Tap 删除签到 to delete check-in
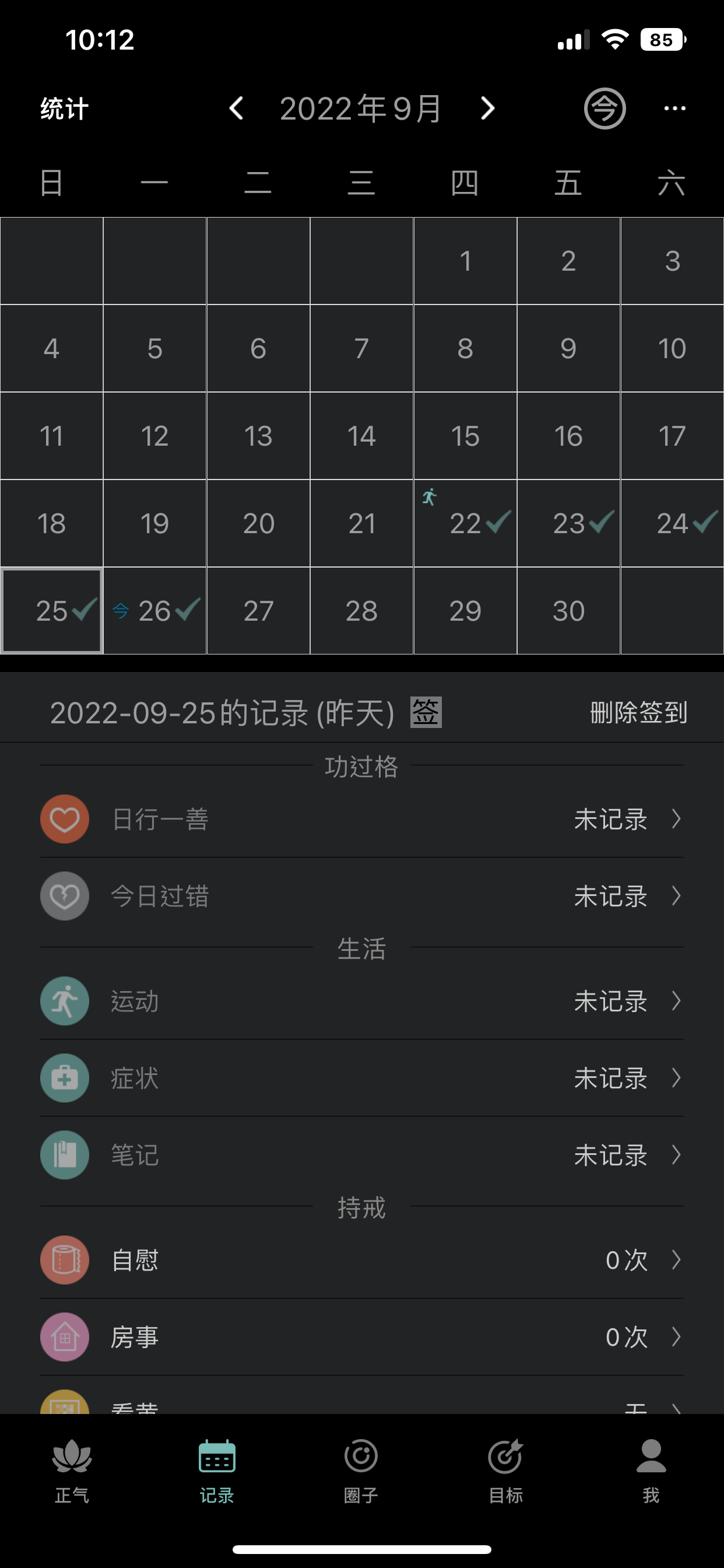The height and width of the screenshot is (1568, 724). click(639, 712)
